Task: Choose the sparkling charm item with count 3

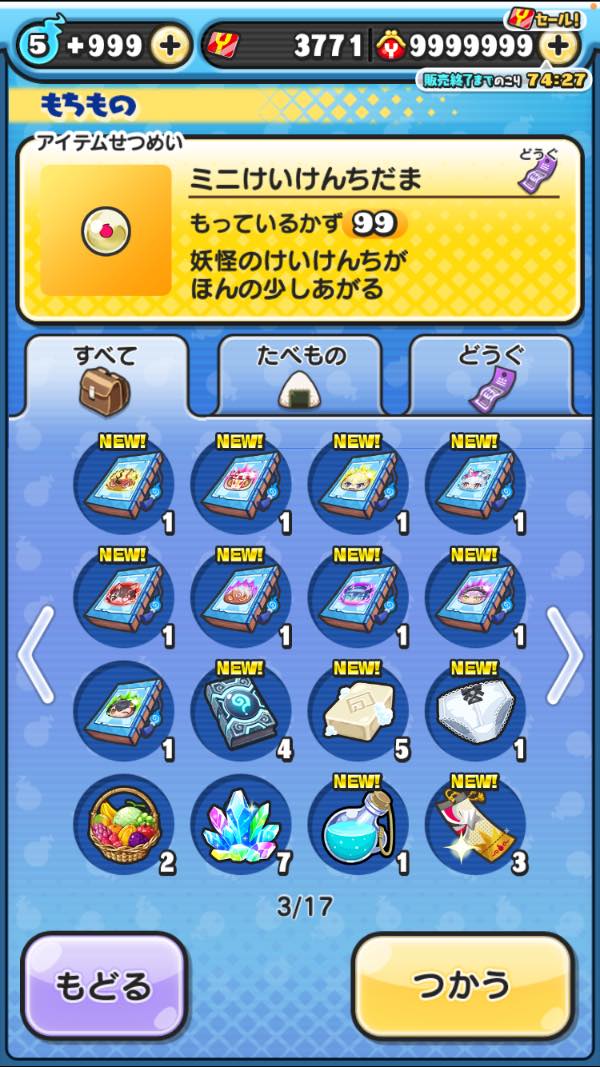Action: [x=474, y=825]
